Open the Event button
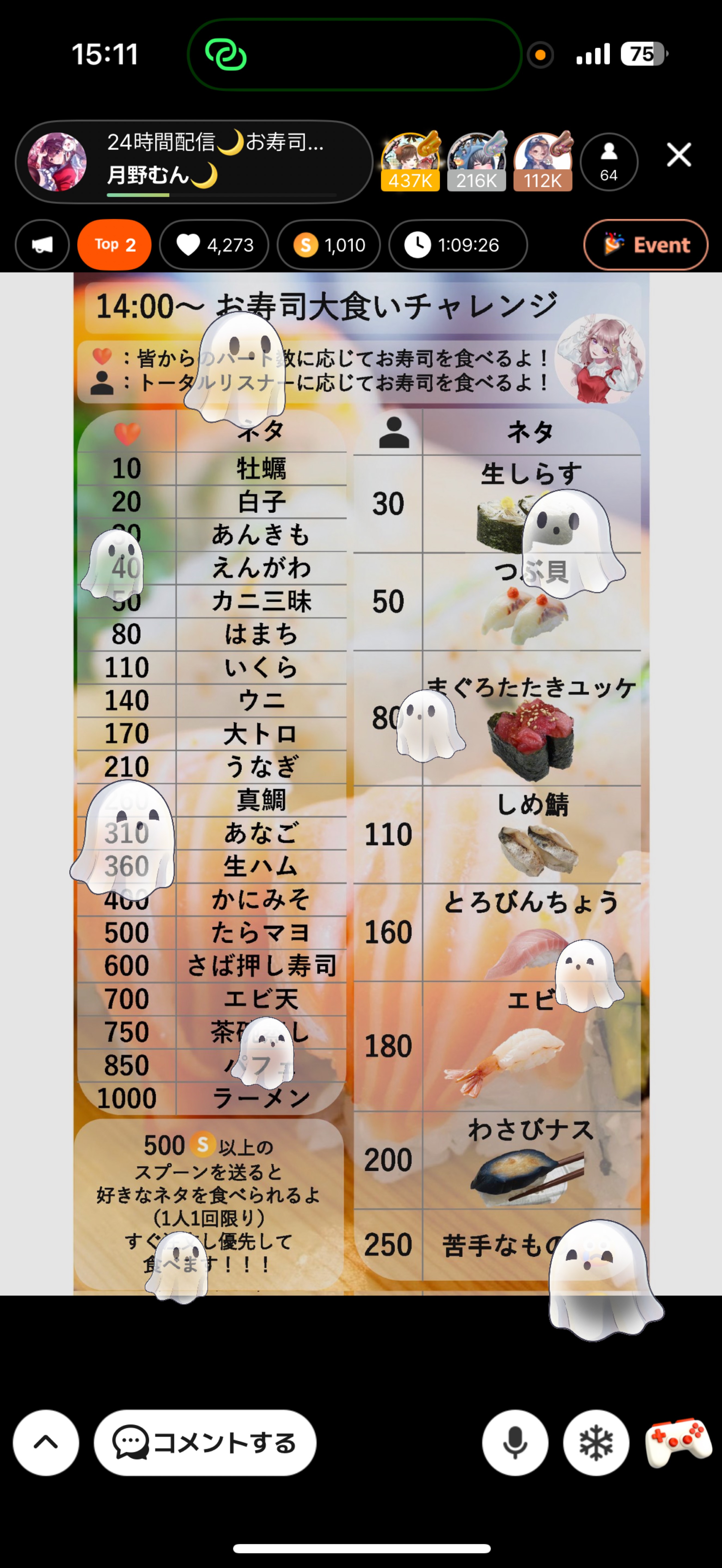The height and width of the screenshot is (1568, 722). (645, 245)
